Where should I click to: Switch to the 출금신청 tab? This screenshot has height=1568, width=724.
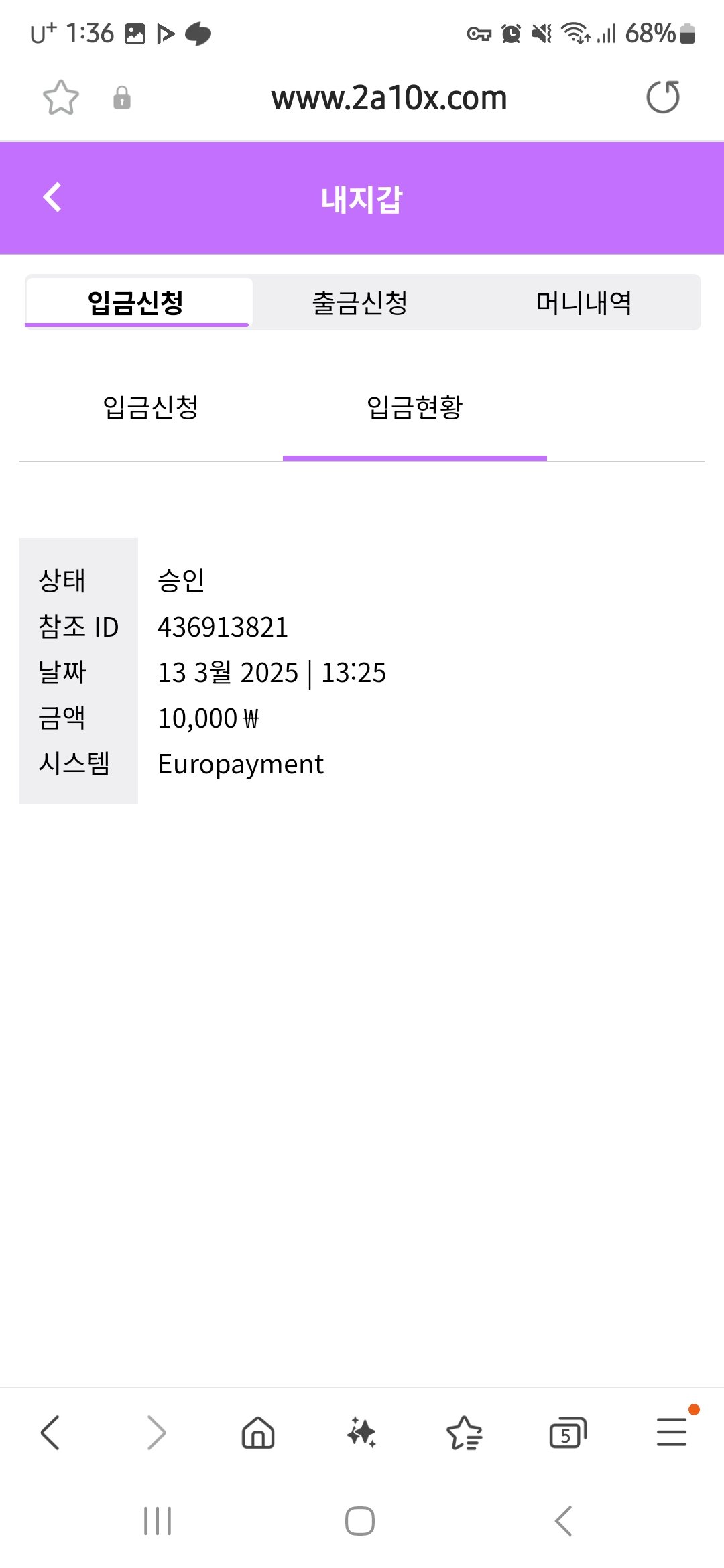coord(360,303)
